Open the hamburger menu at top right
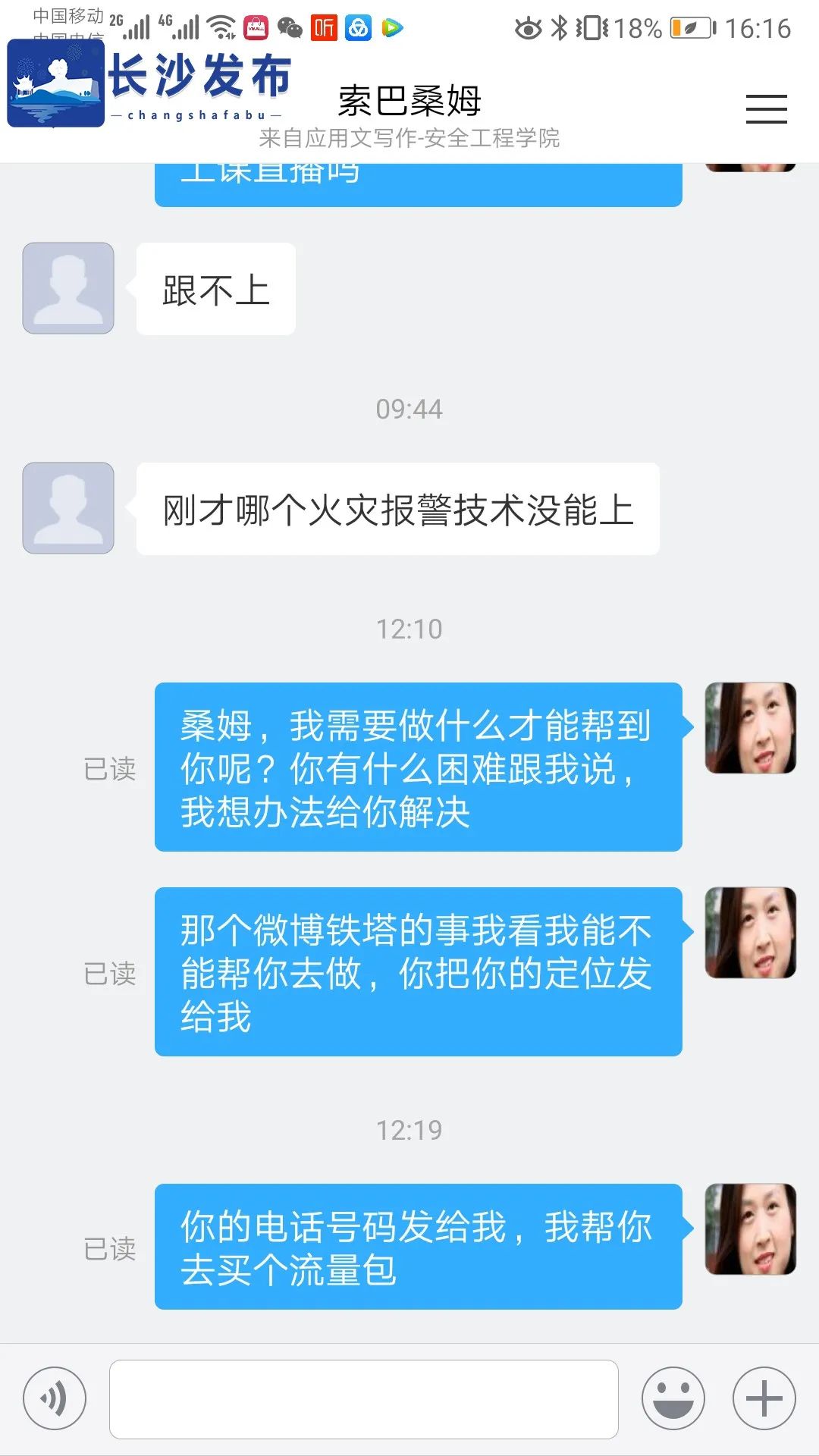 (766, 109)
